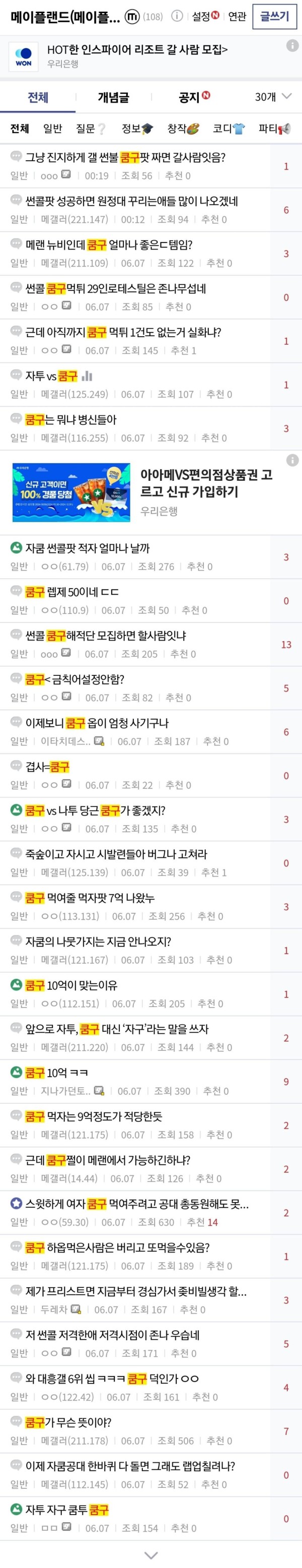Open 설정 settings
Viewport: 302px width, 1568px height.
coord(205,17)
